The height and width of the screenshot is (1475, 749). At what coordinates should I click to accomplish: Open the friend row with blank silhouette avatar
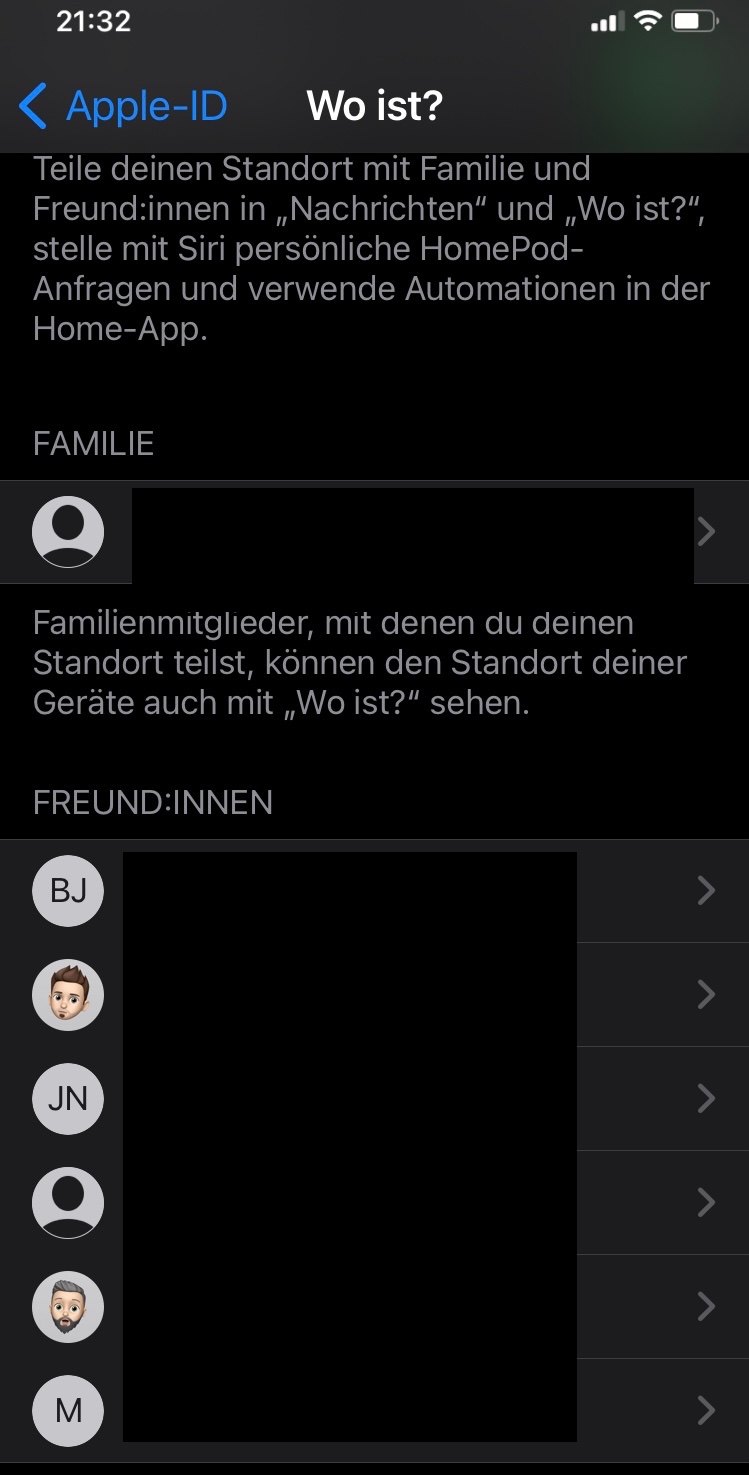[374, 1202]
